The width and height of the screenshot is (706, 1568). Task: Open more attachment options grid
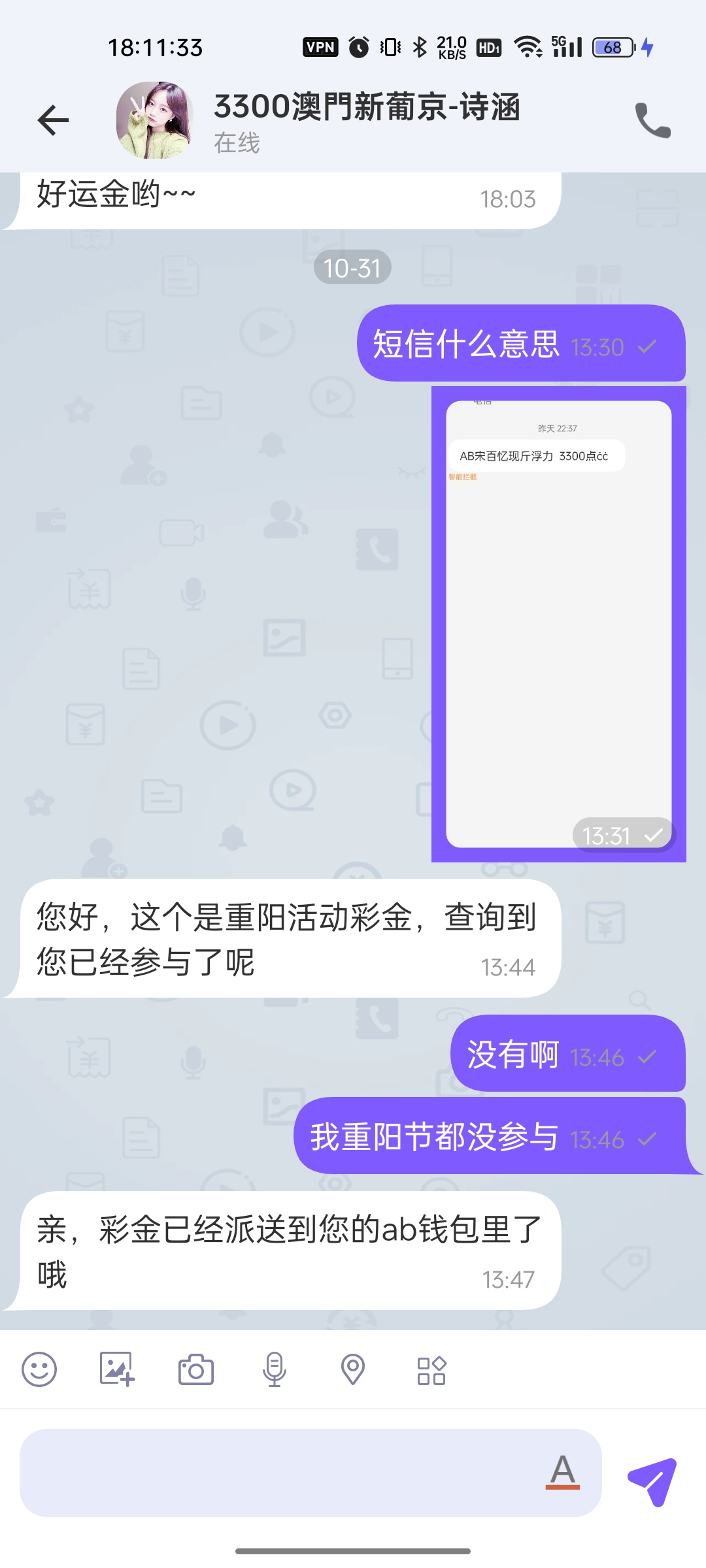[x=431, y=1370]
